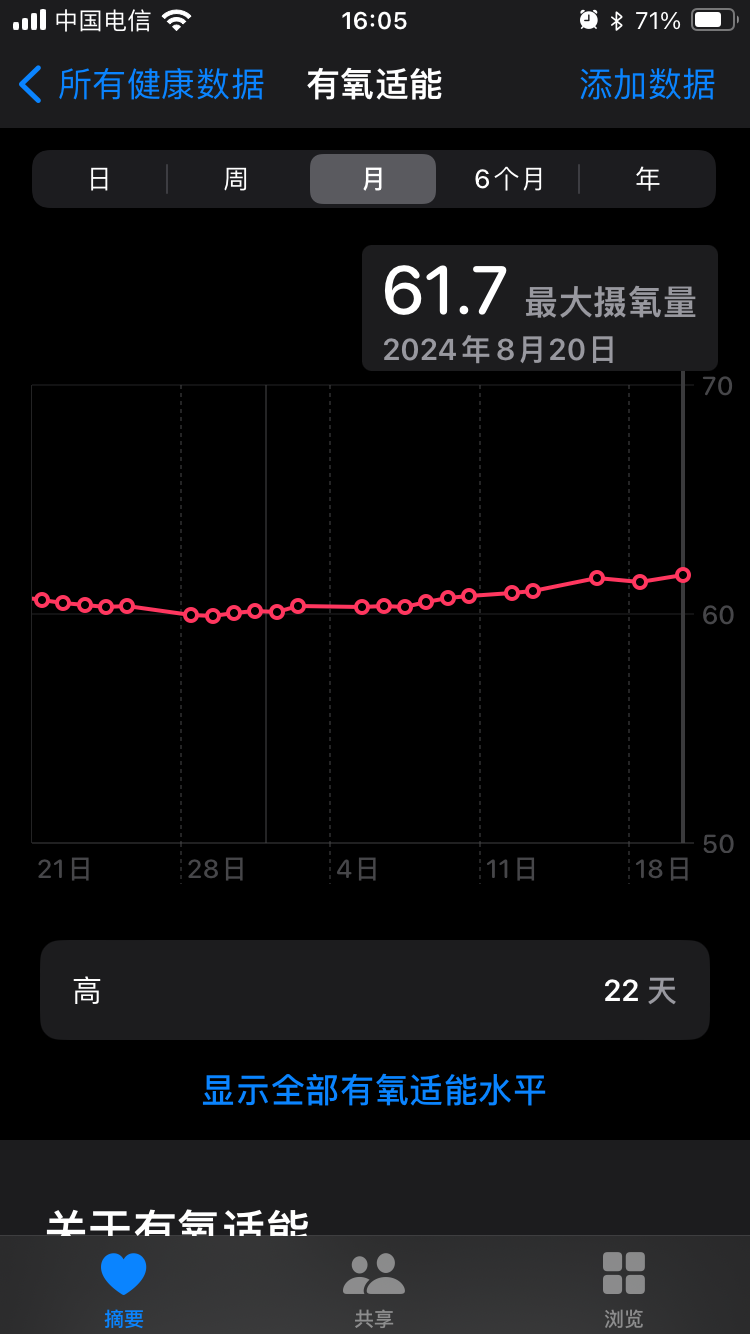Viewport: 750px width, 1334px height.
Task: Open 显示全部有氧适能水平 link
Action: pos(374,1090)
